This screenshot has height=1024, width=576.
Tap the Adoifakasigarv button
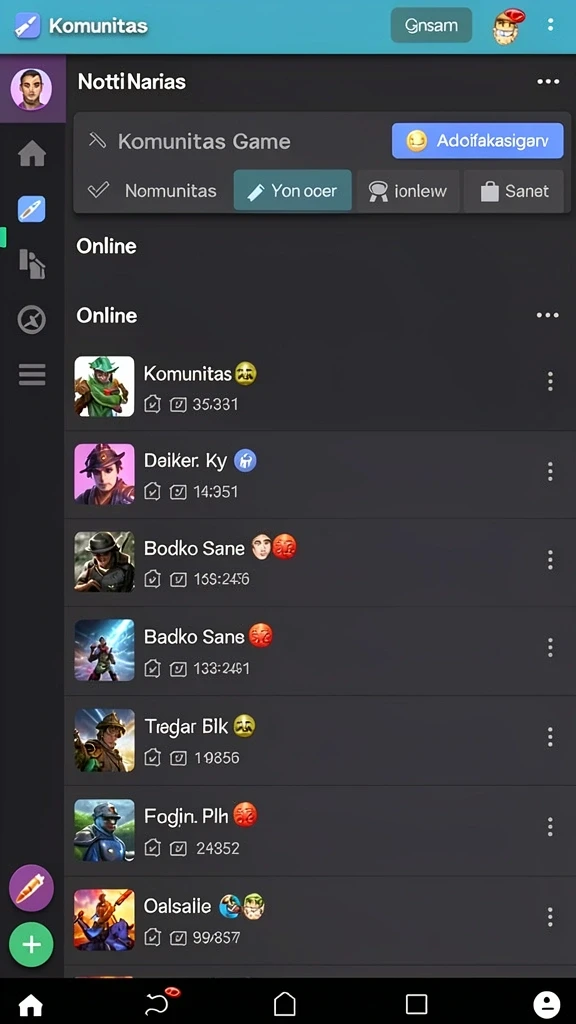tap(477, 140)
